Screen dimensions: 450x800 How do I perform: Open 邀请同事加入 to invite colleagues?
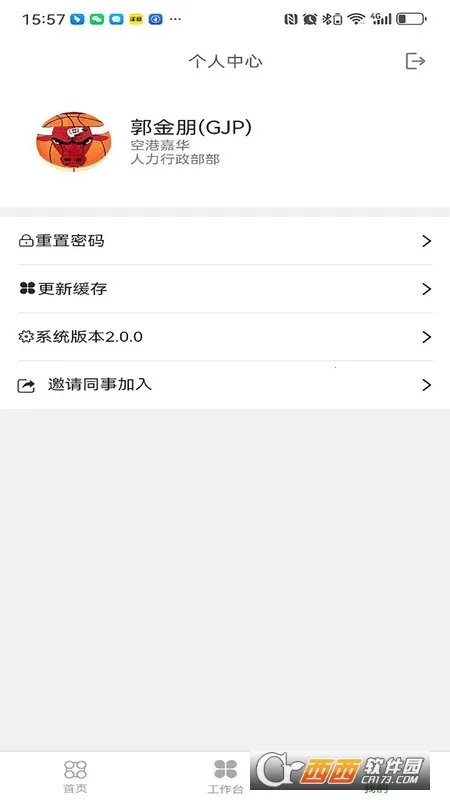point(225,385)
